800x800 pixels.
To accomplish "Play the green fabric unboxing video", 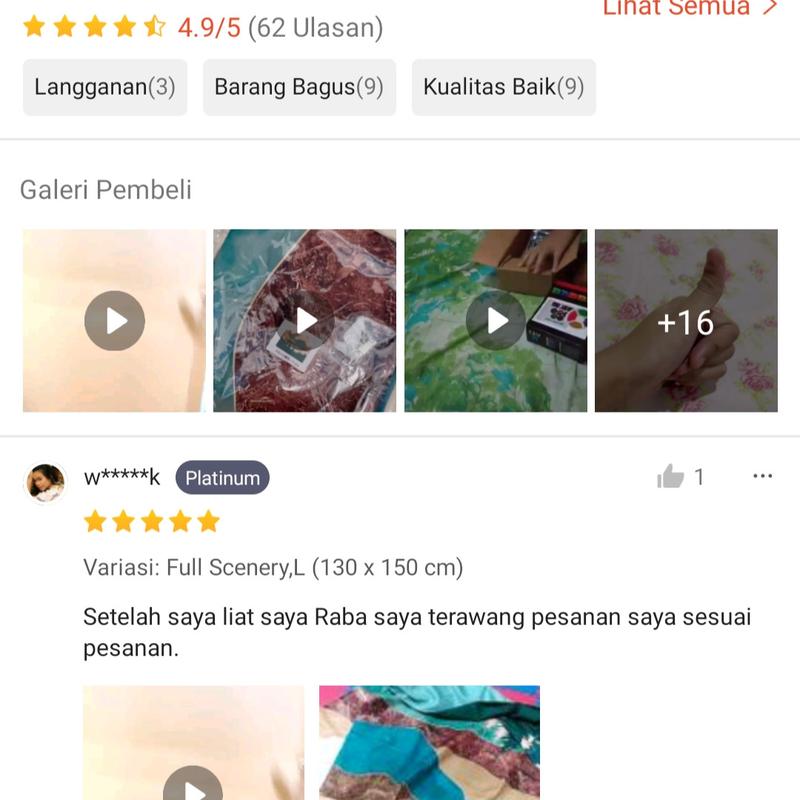I will (x=496, y=321).
